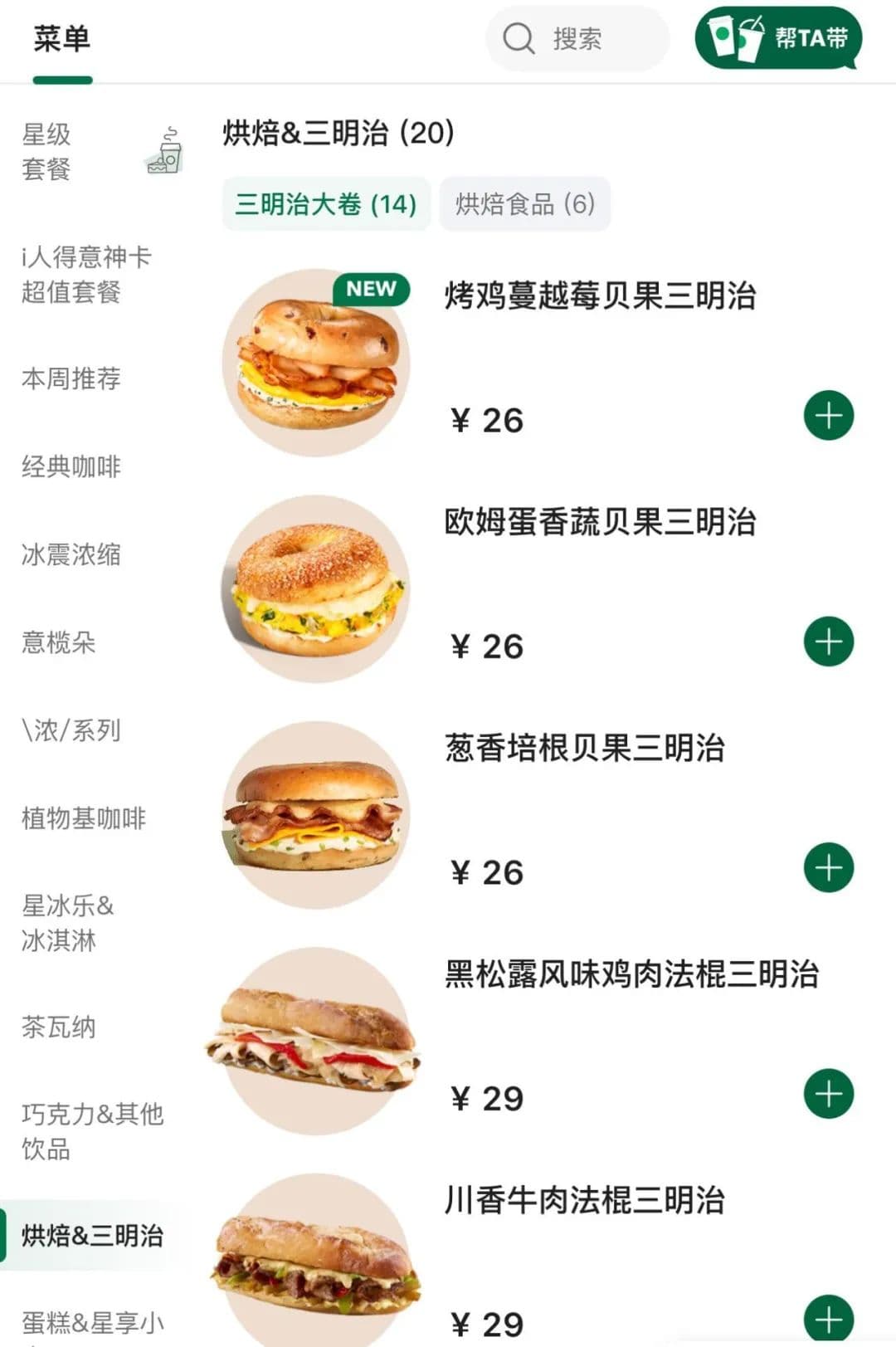Screen dimensions: 896x1347
Task: Add 黑松露风味鸡肉法棍三明治 to the cart
Action: click(x=829, y=1094)
